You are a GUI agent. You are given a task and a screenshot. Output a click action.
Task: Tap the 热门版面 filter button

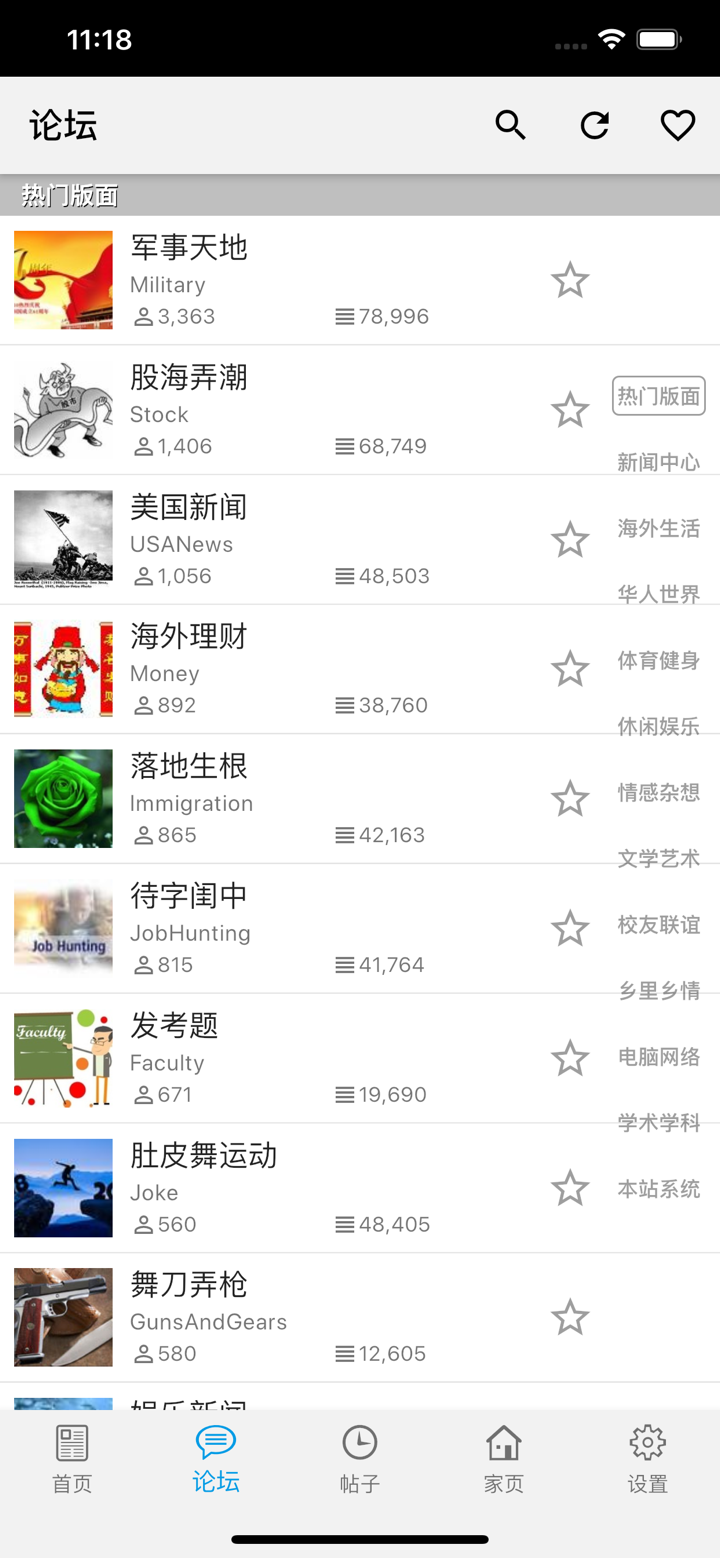(x=659, y=395)
